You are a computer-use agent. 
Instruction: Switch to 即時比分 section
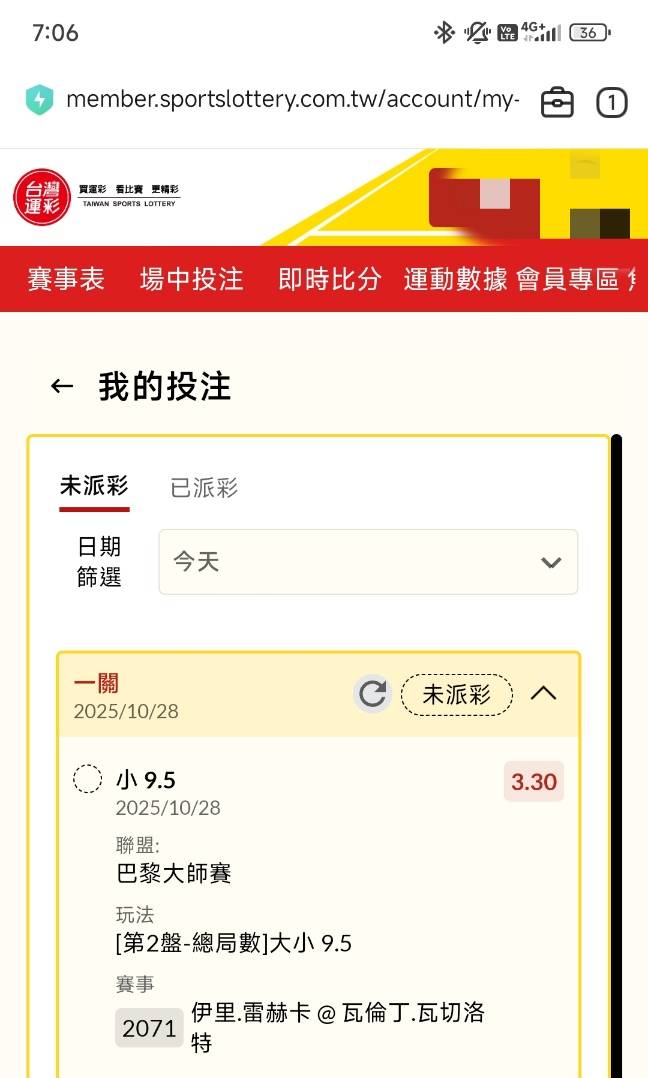[x=329, y=279]
